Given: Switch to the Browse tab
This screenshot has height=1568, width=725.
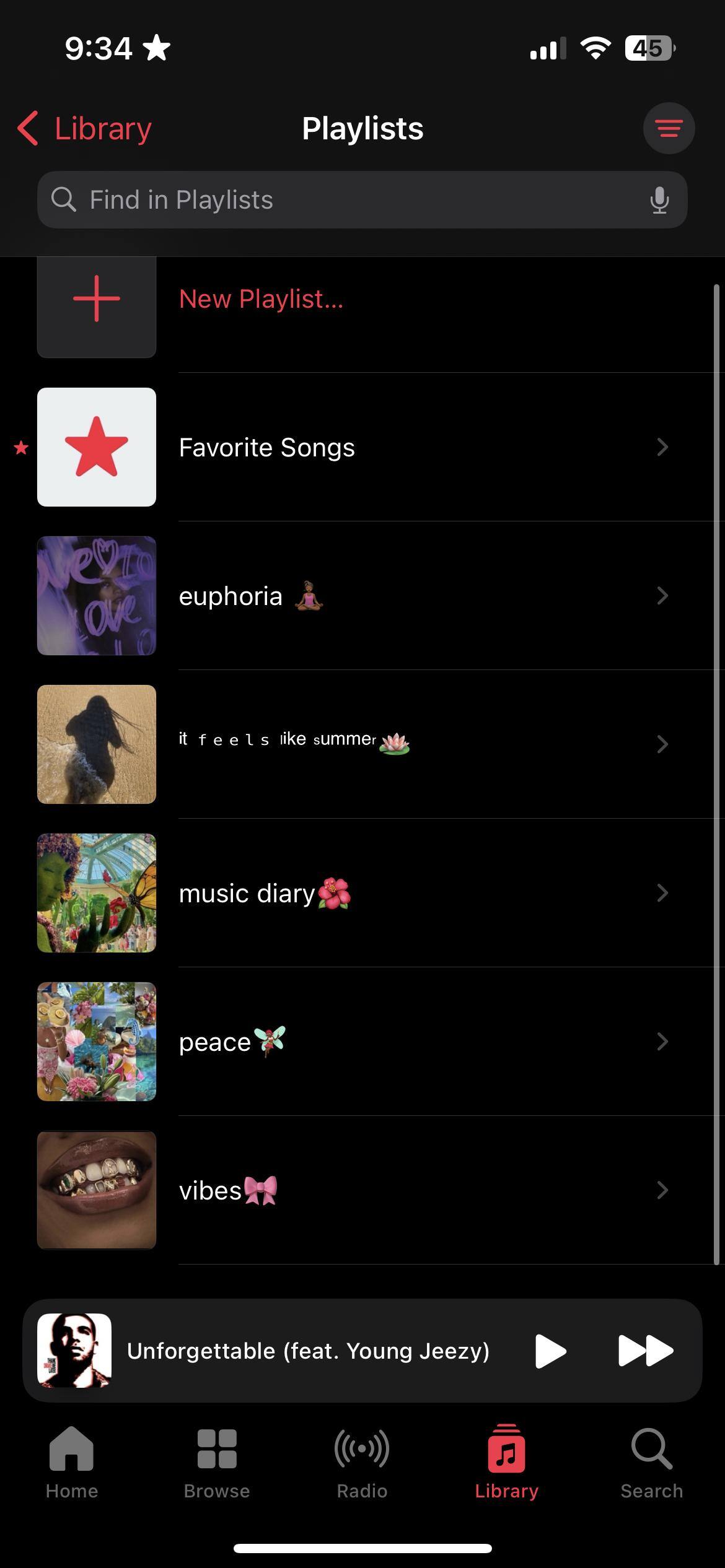Looking at the screenshot, I should click(x=217, y=1462).
